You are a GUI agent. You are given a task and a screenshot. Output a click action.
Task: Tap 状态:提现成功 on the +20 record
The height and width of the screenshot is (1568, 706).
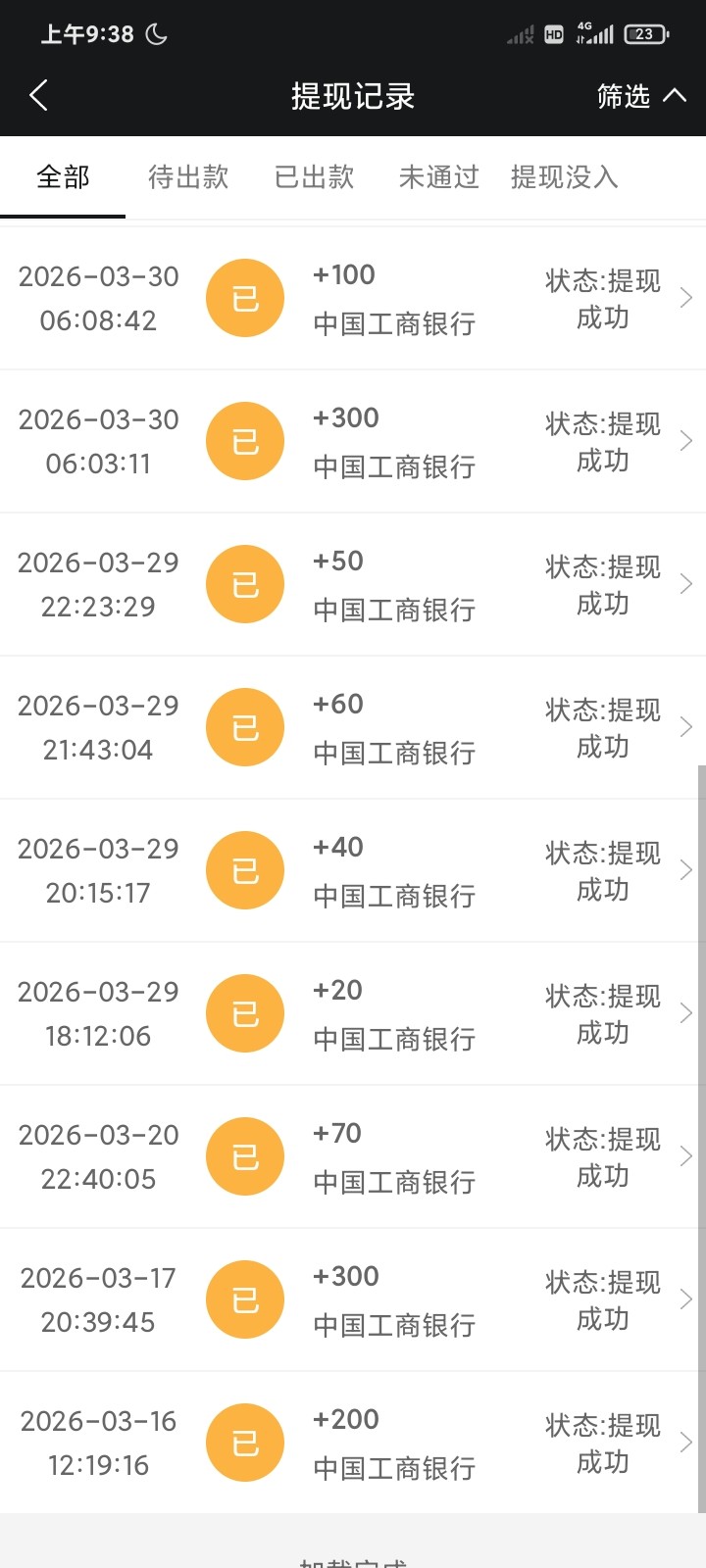coord(601,1012)
